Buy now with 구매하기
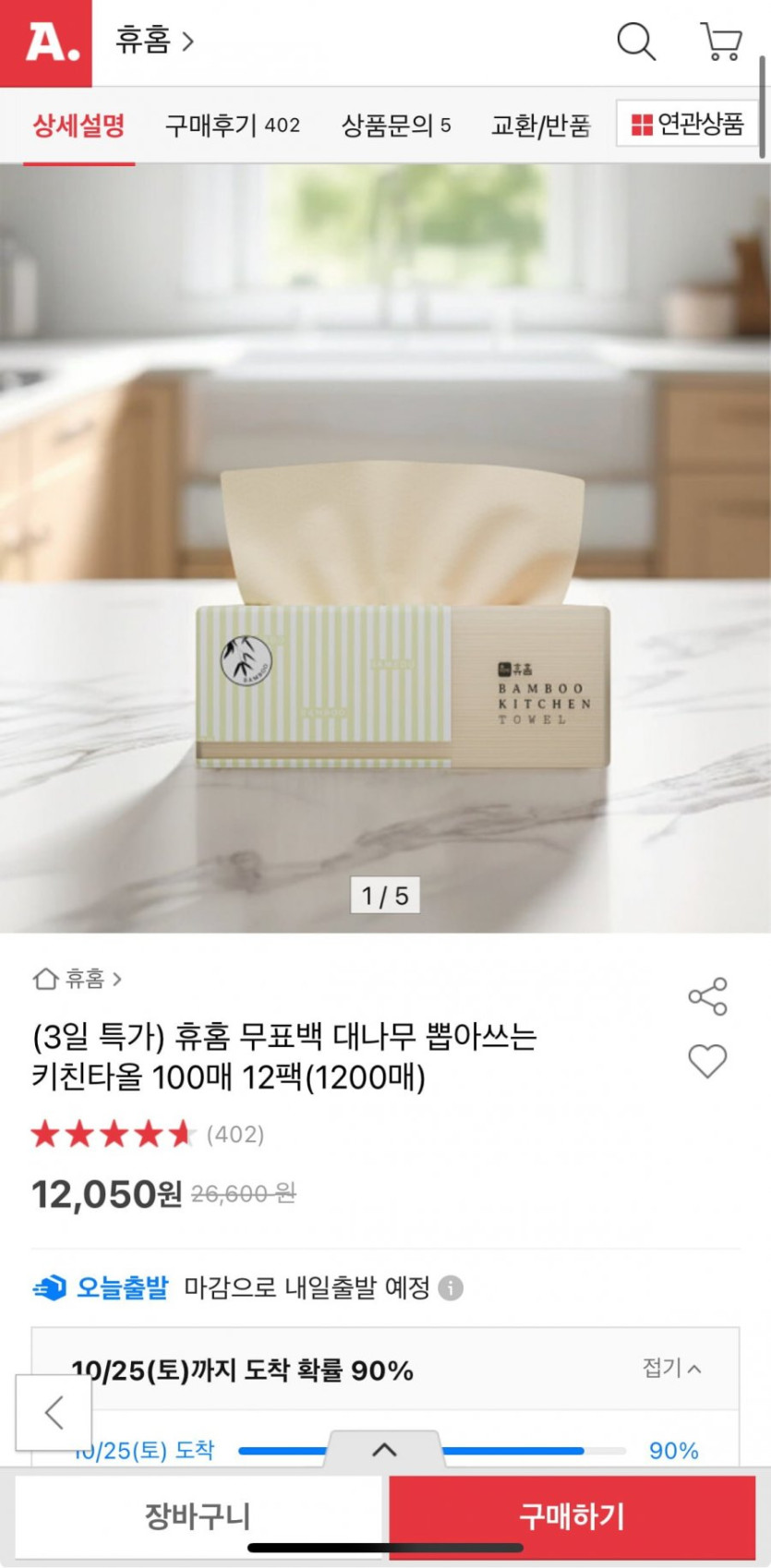Screen dimensions: 771x1568 (572, 1515)
